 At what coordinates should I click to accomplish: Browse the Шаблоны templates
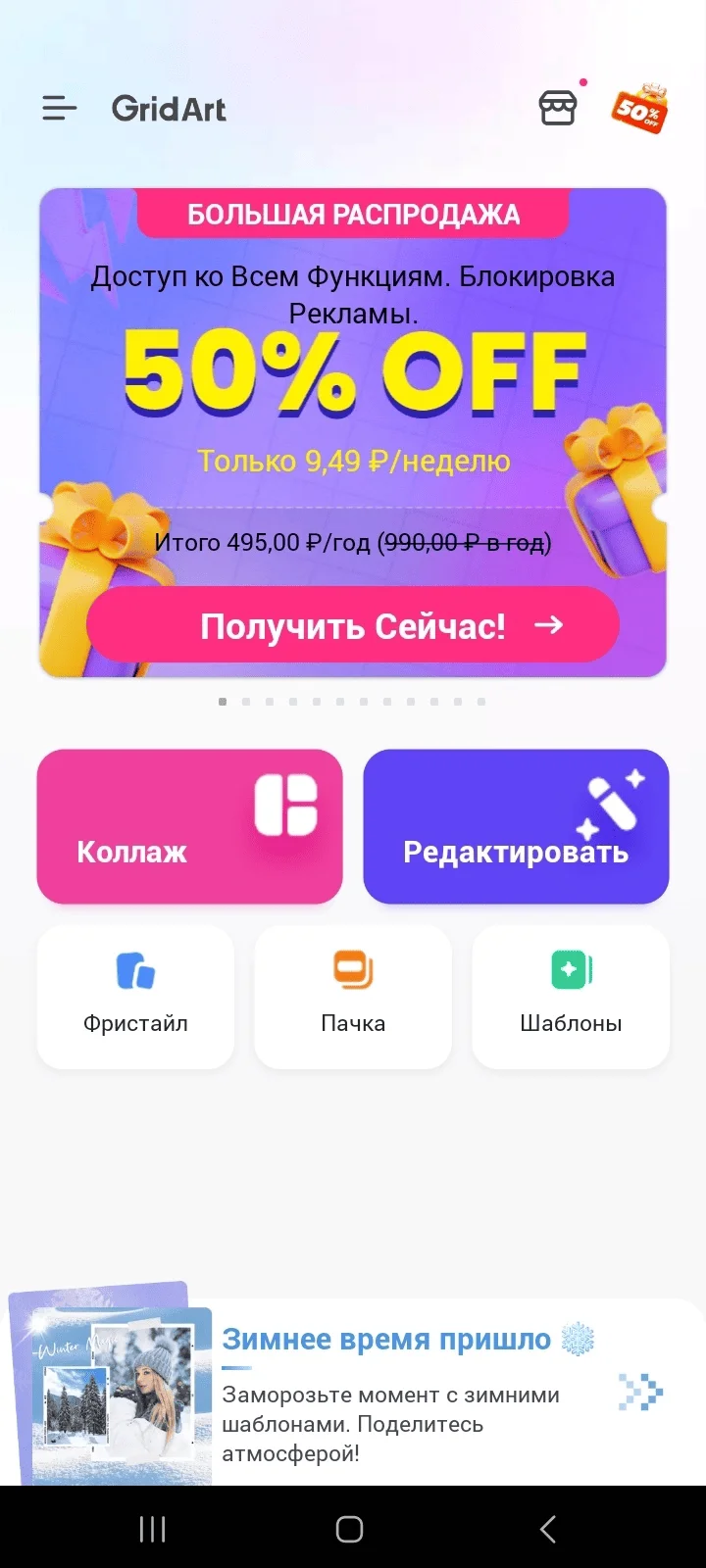(571, 997)
